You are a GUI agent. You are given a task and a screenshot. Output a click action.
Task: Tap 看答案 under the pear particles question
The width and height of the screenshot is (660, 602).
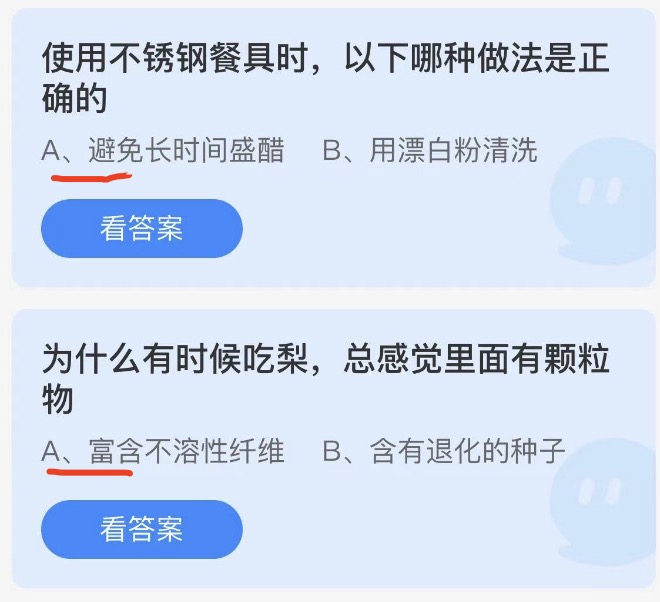(141, 529)
